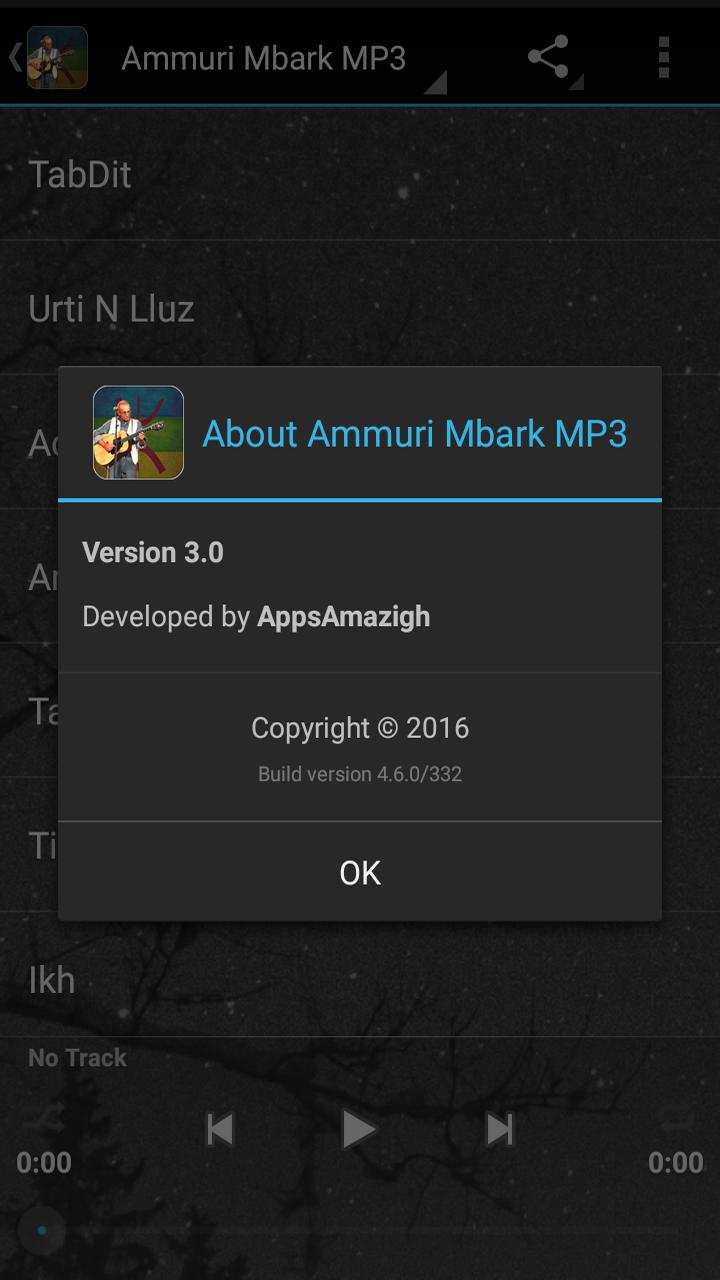Screen dimensions: 720x1280
Task: Skip to the previous track
Action: click(219, 1130)
